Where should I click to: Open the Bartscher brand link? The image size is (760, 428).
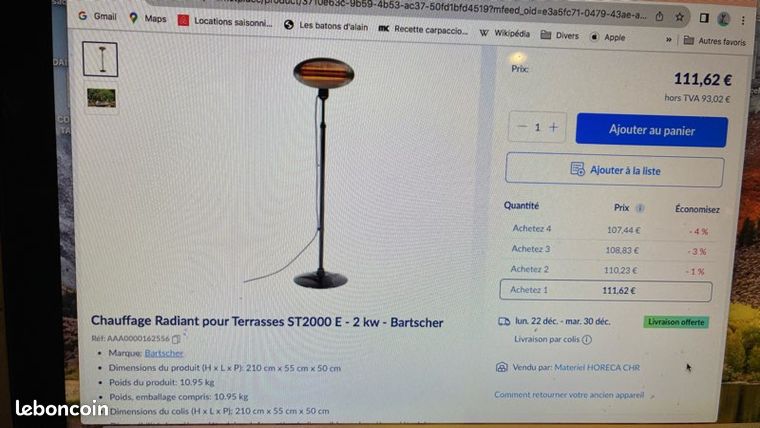[164, 353]
